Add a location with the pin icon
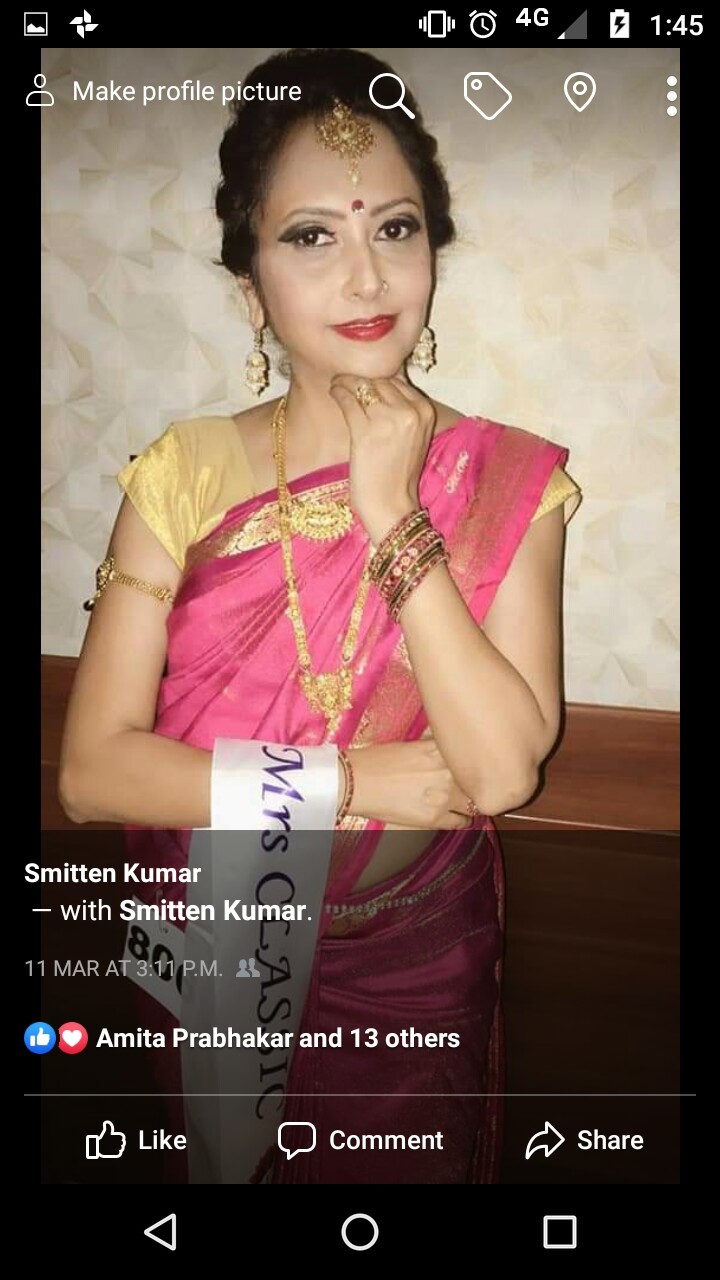 [580, 93]
